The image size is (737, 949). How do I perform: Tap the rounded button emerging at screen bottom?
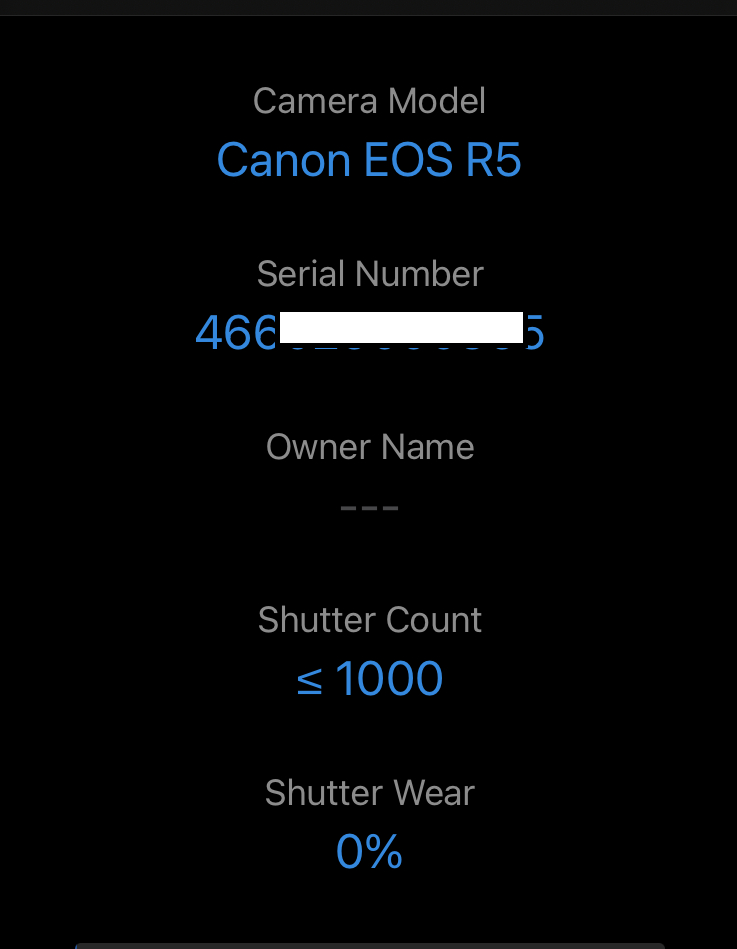[x=369, y=944]
